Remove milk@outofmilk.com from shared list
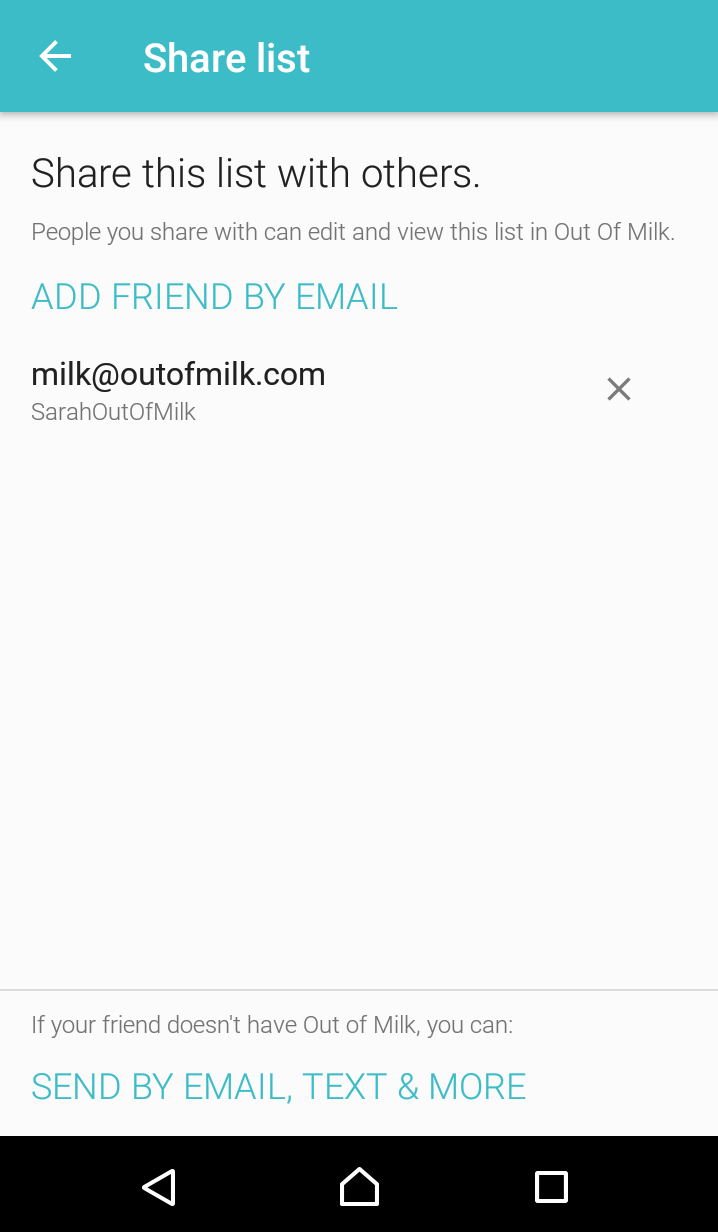718x1232 pixels. point(619,389)
